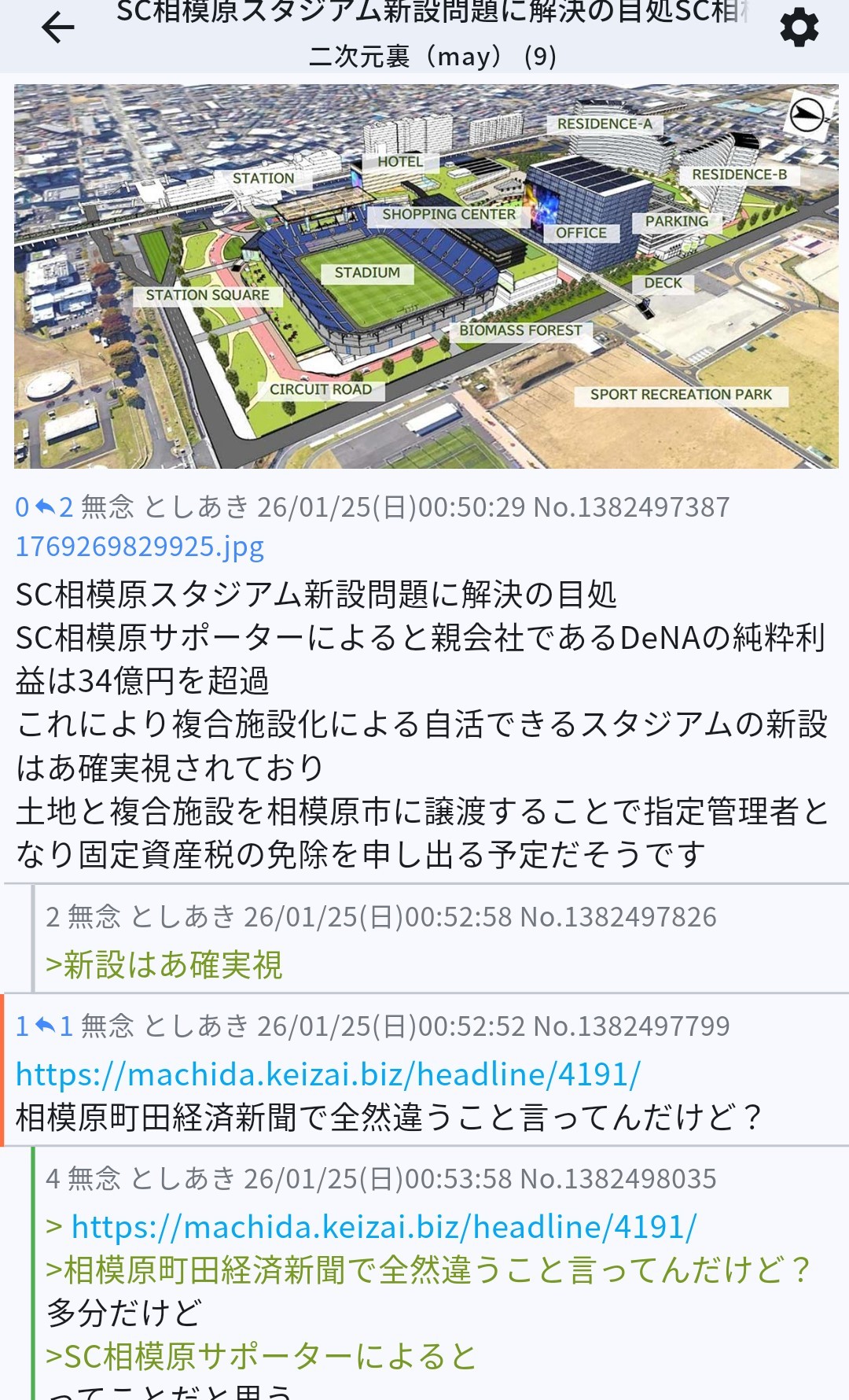The height and width of the screenshot is (1400, 849).
Task: Open the 1769269829925.jpg file link
Action: tap(140, 547)
